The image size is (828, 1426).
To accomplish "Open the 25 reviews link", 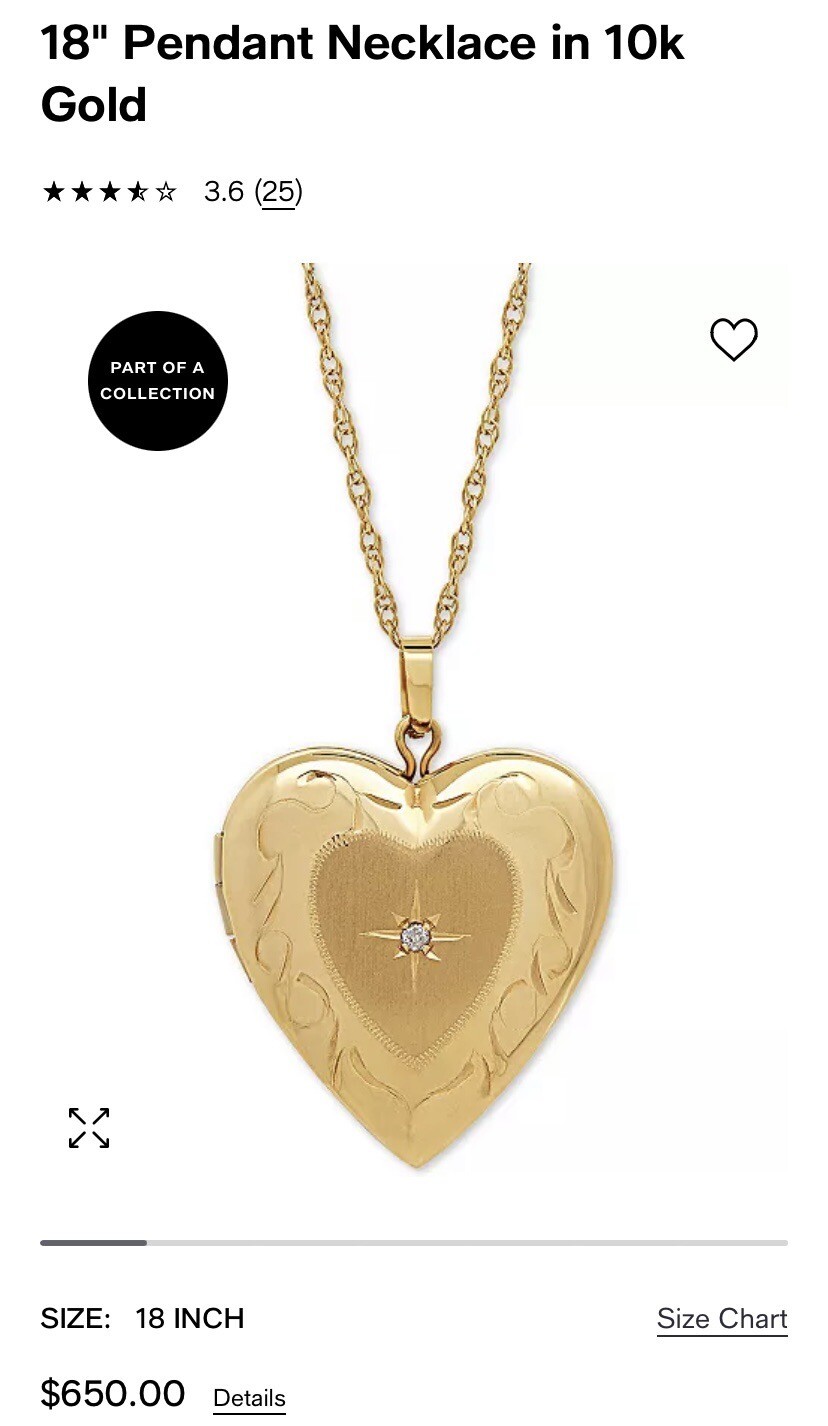I will point(278,191).
